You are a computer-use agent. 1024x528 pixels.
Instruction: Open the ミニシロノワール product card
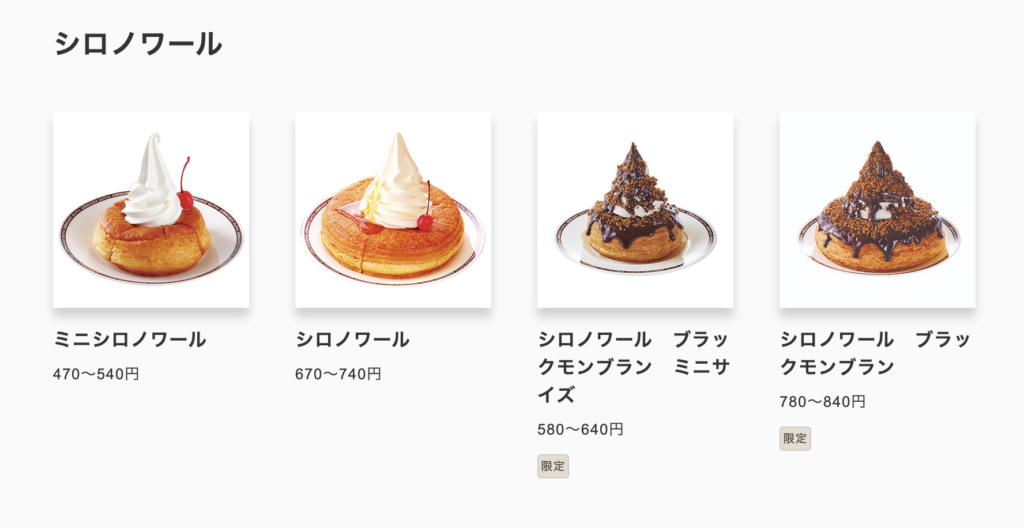coord(151,210)
